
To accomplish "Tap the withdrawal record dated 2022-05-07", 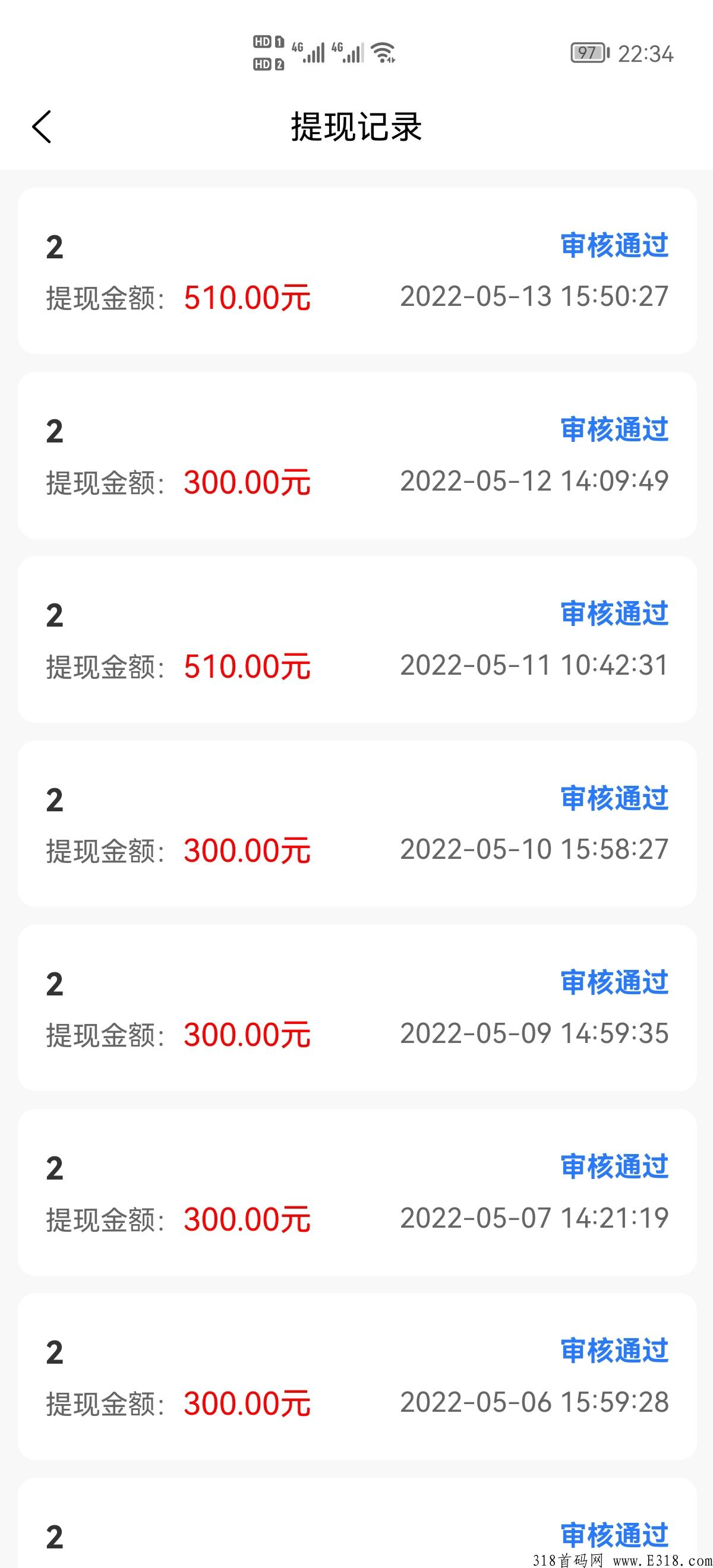I will point(357,1193).
